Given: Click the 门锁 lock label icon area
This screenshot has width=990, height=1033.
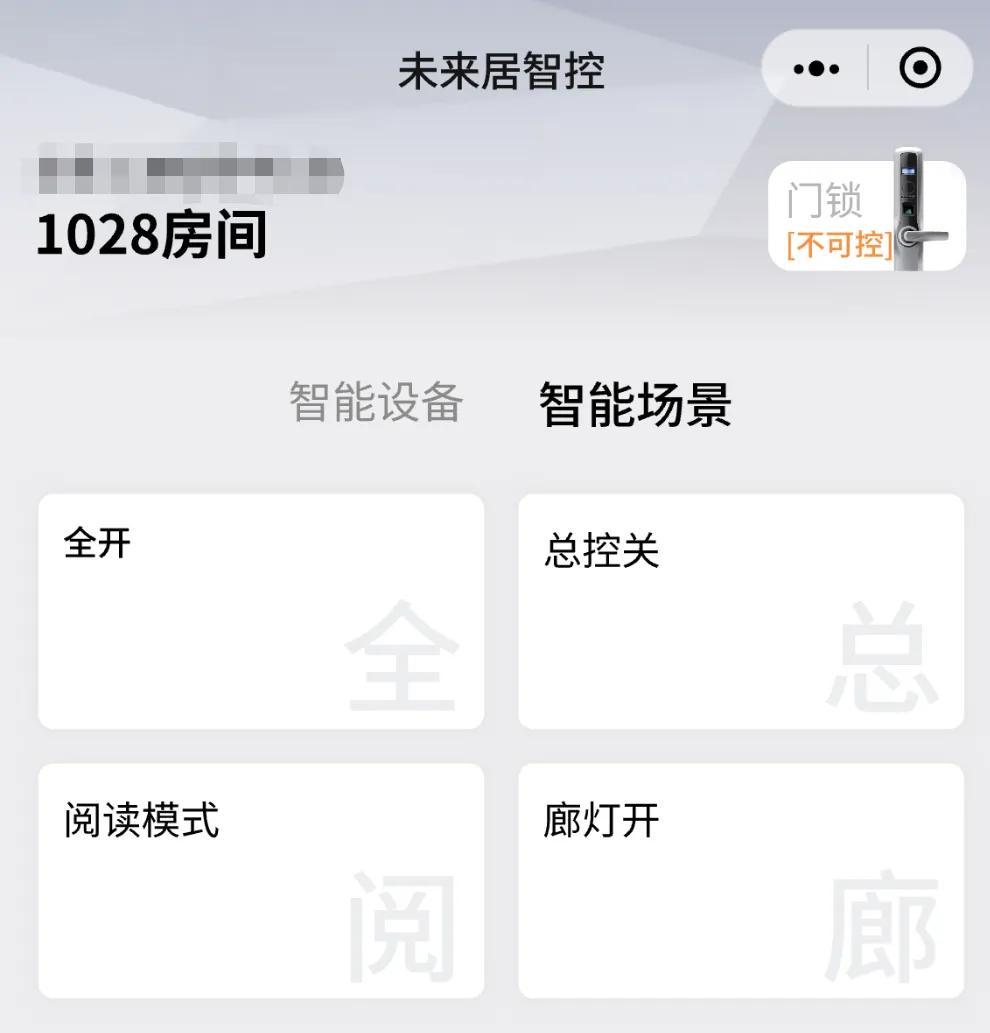Looking at the screenshot, I should (826, 199).
